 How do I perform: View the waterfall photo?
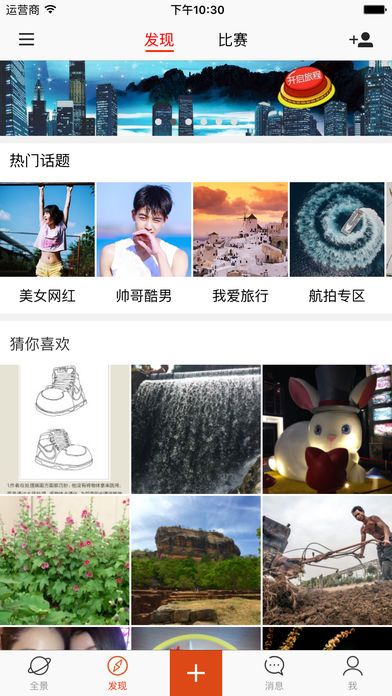pos(196,429)
